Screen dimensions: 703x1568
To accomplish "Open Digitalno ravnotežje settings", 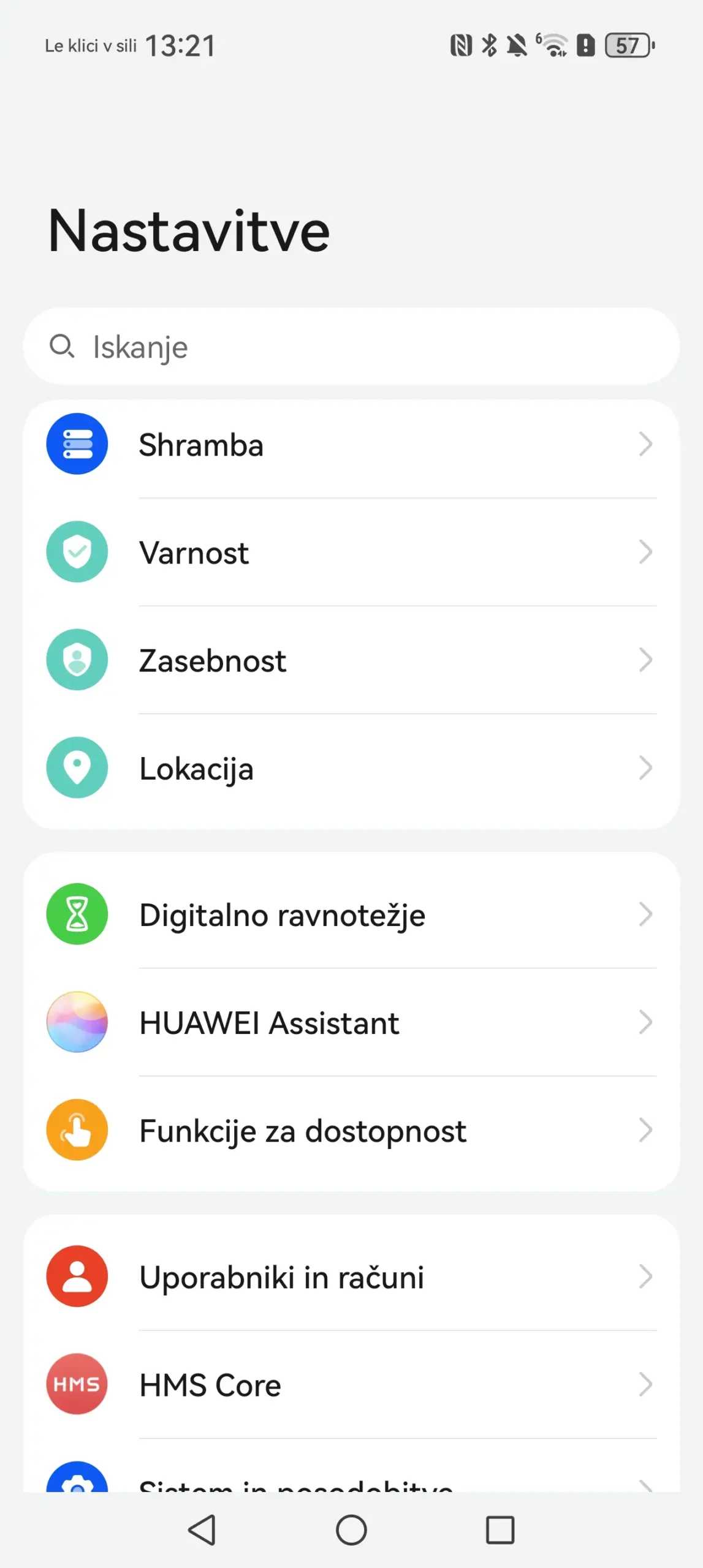I will [351, 914].
